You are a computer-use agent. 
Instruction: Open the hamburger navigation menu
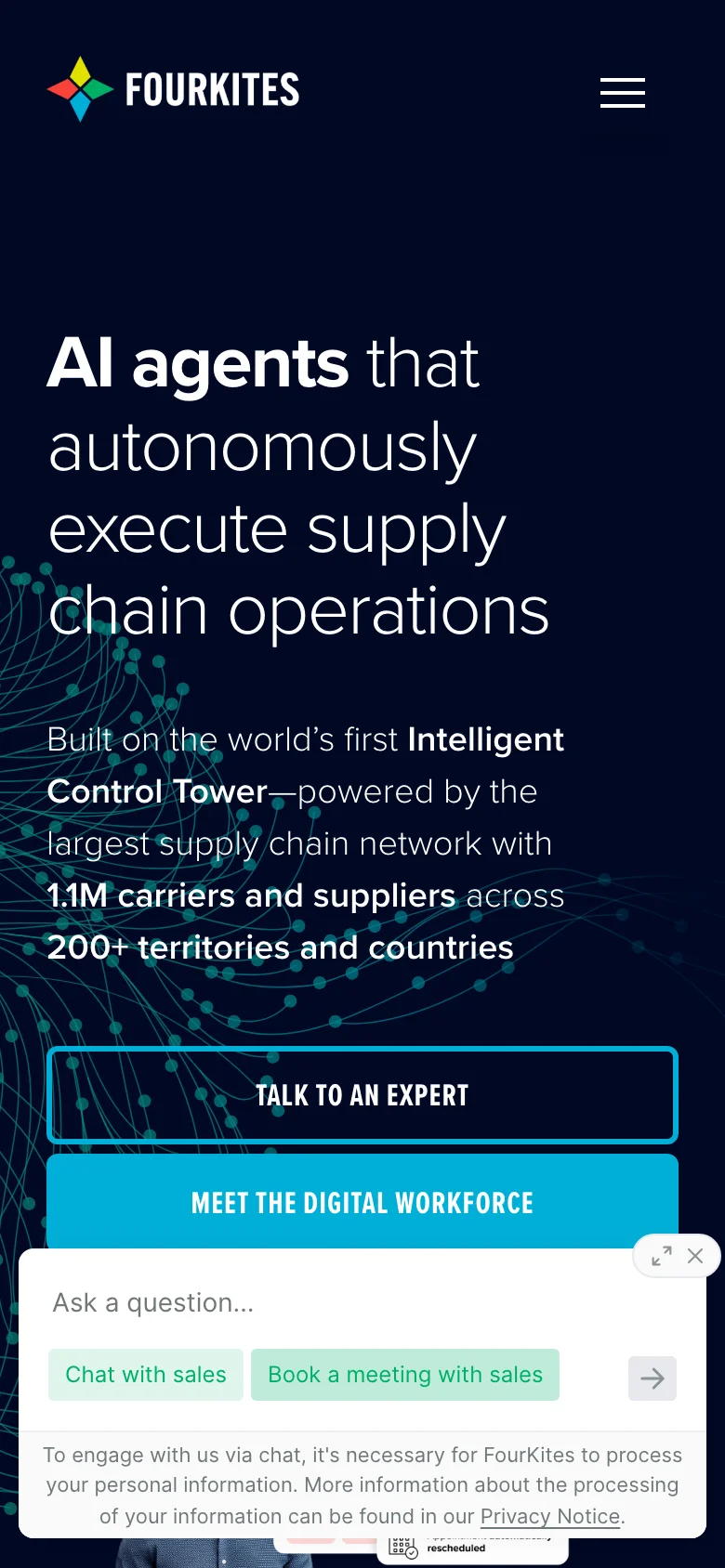(622, 93)
